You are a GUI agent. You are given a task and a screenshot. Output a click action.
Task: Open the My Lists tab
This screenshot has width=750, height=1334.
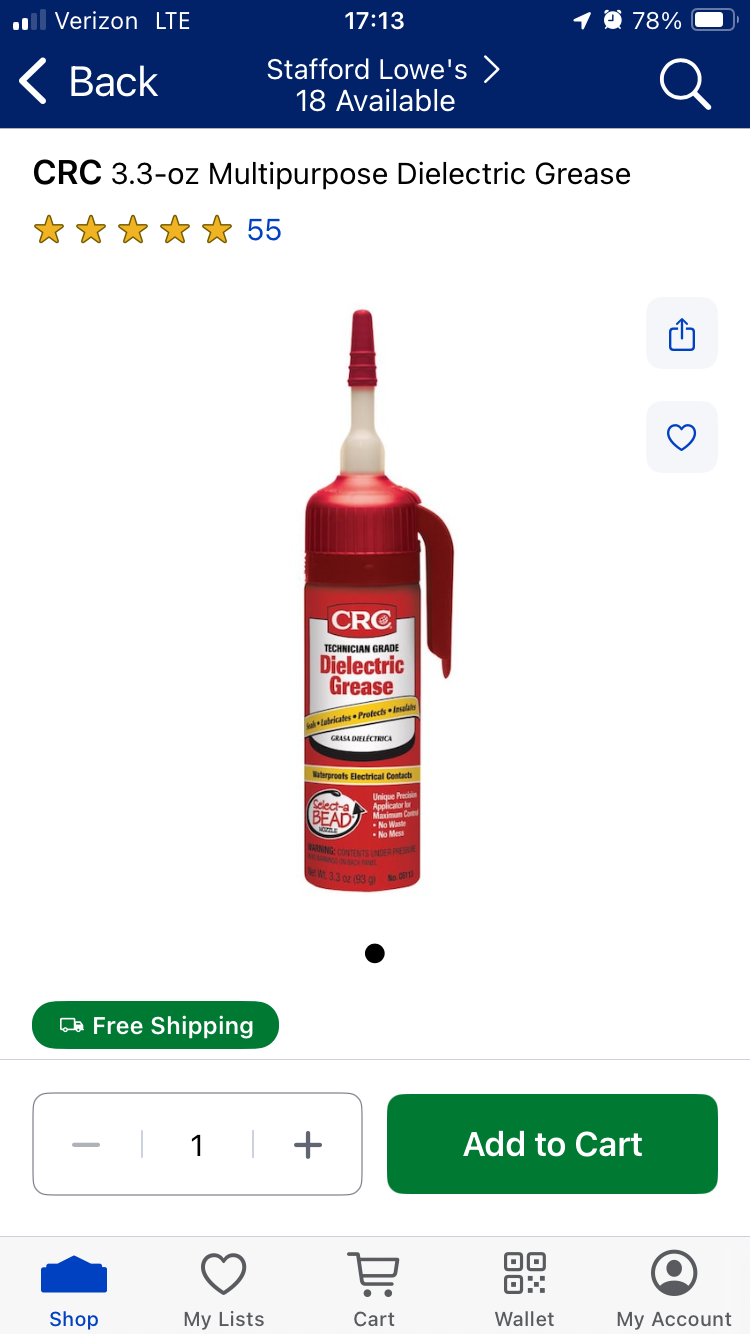point(224,1288)
